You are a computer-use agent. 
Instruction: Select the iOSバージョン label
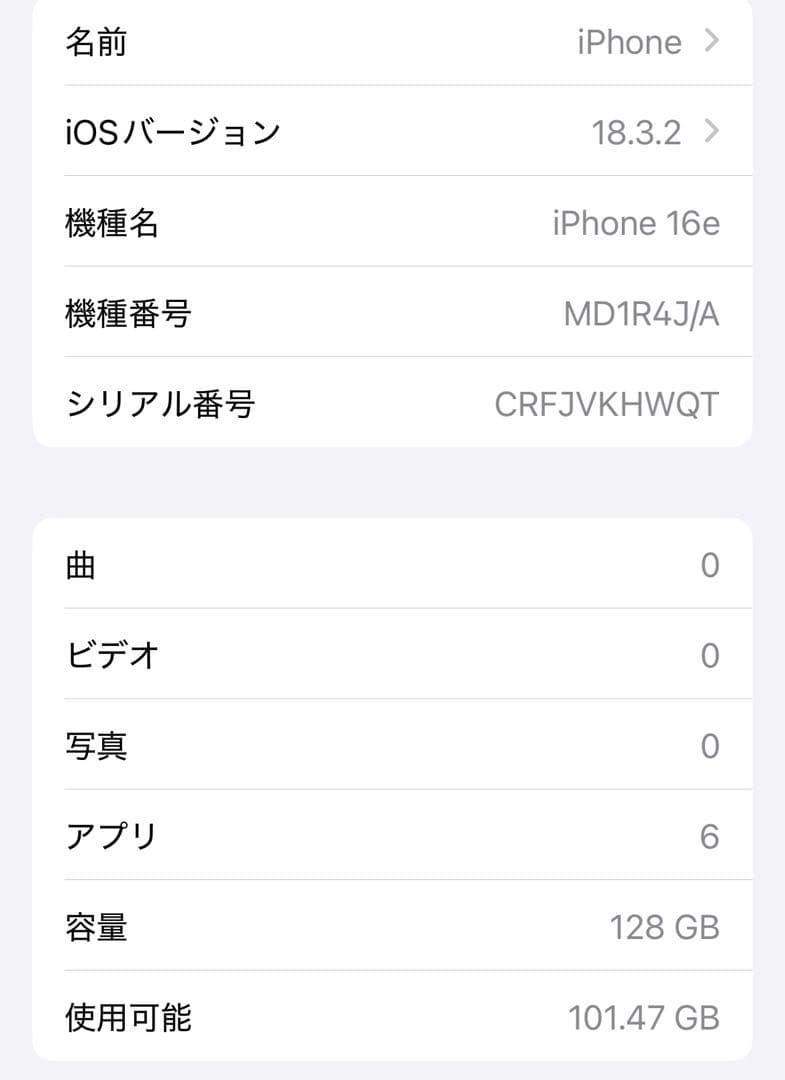coord(174,131)
